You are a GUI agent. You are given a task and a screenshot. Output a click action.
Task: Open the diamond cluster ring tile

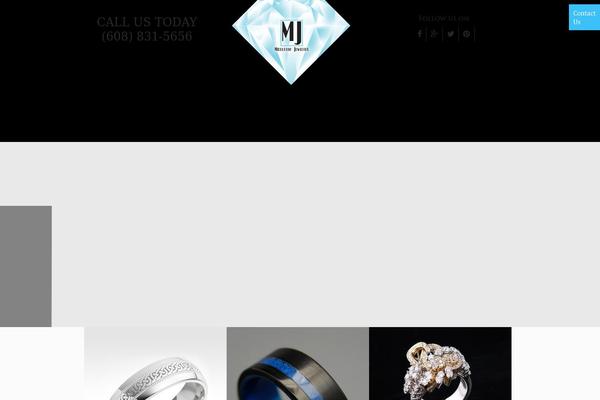click(440, 364)
